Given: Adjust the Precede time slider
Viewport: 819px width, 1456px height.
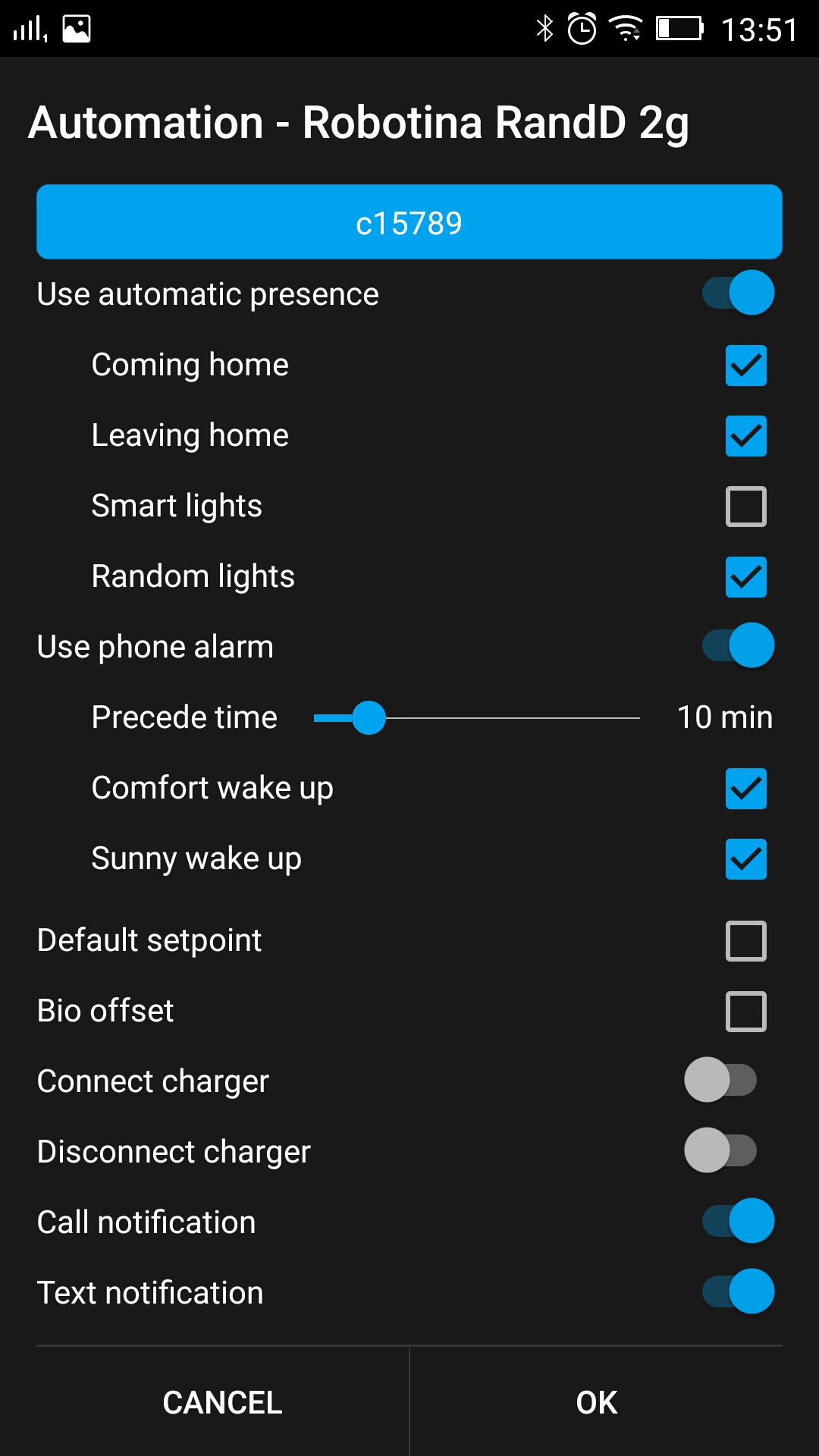Looking at the screenshot, I should pos(369,717).
